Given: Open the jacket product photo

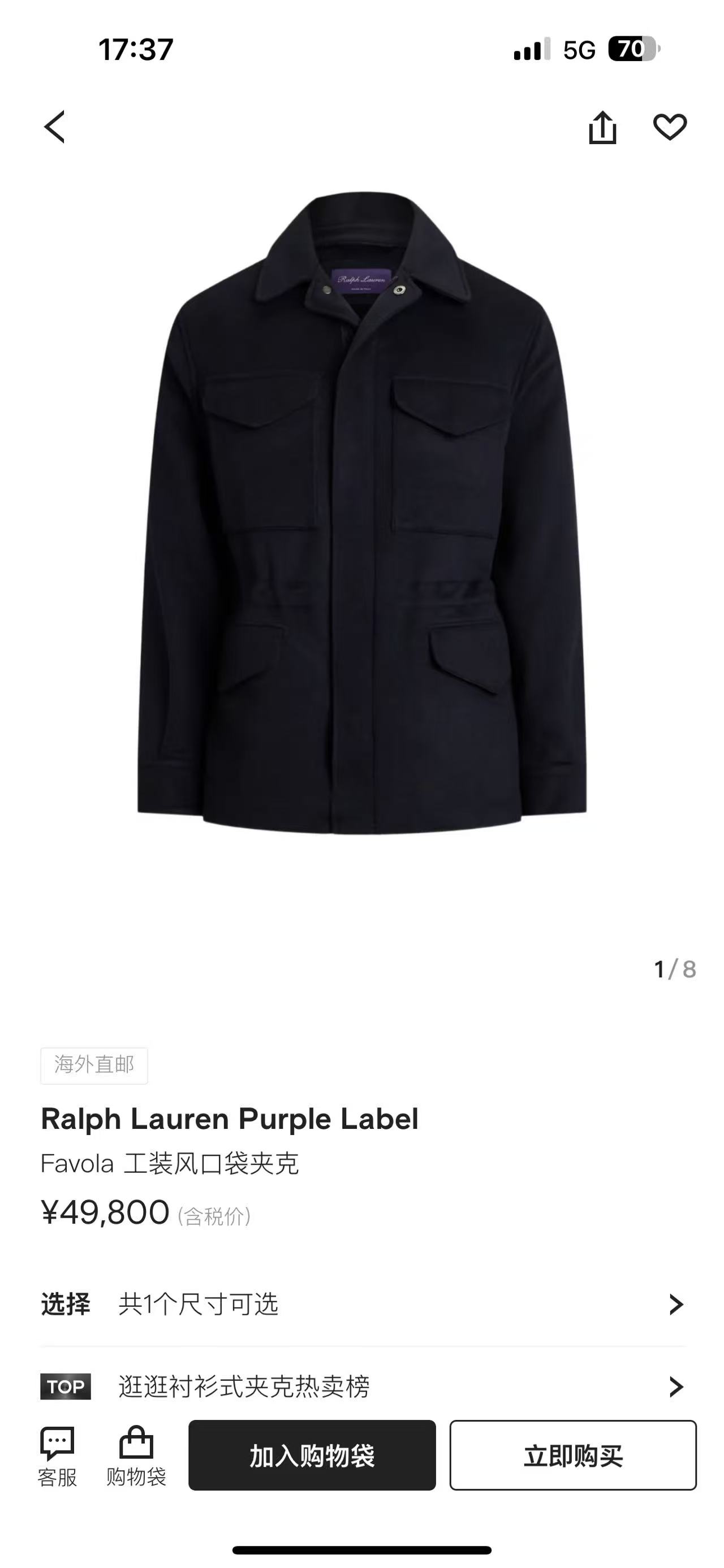Looking at the screenshot, I should (x=361, y=513).
